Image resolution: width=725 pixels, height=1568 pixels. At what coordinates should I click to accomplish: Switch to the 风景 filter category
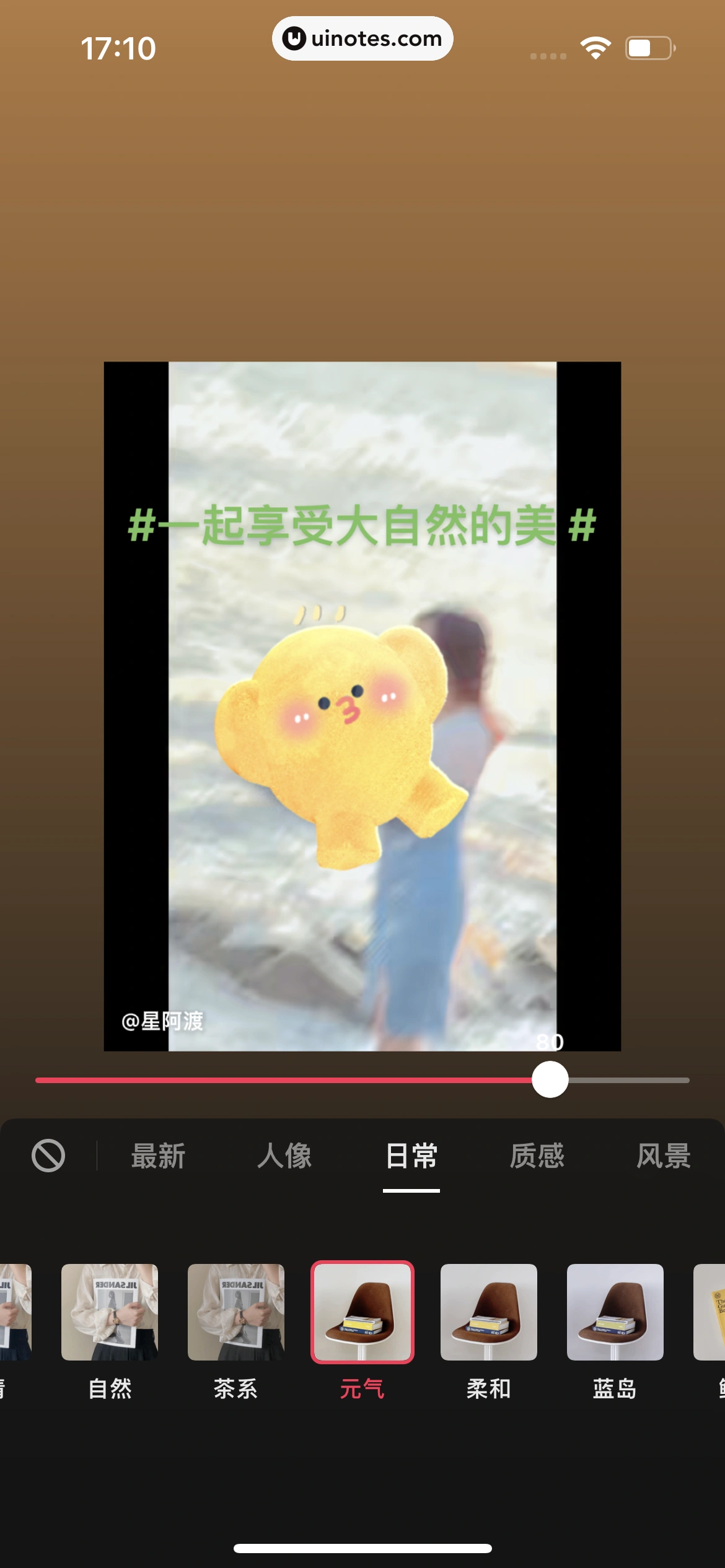click(663, 1156)
